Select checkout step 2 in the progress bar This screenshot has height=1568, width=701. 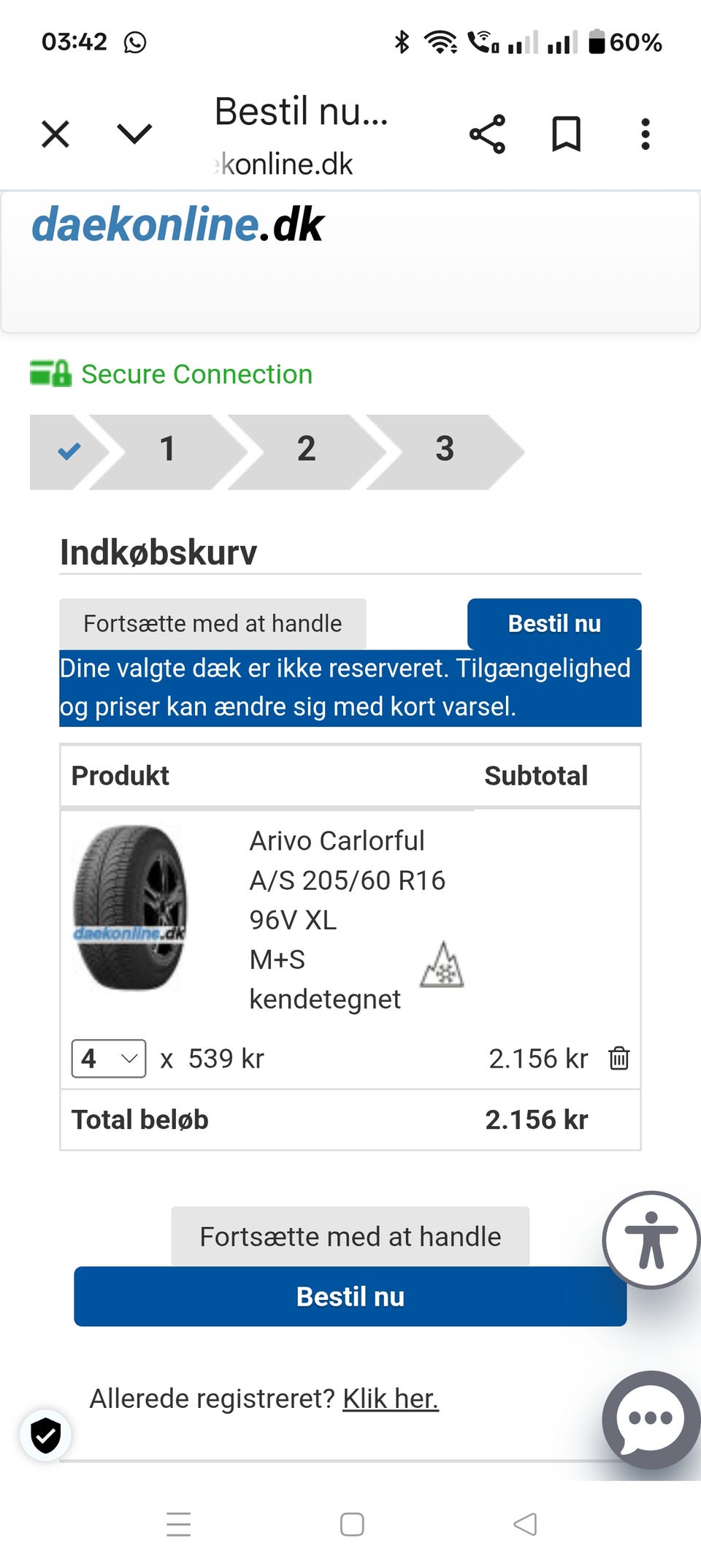click(x=306, y=450)
